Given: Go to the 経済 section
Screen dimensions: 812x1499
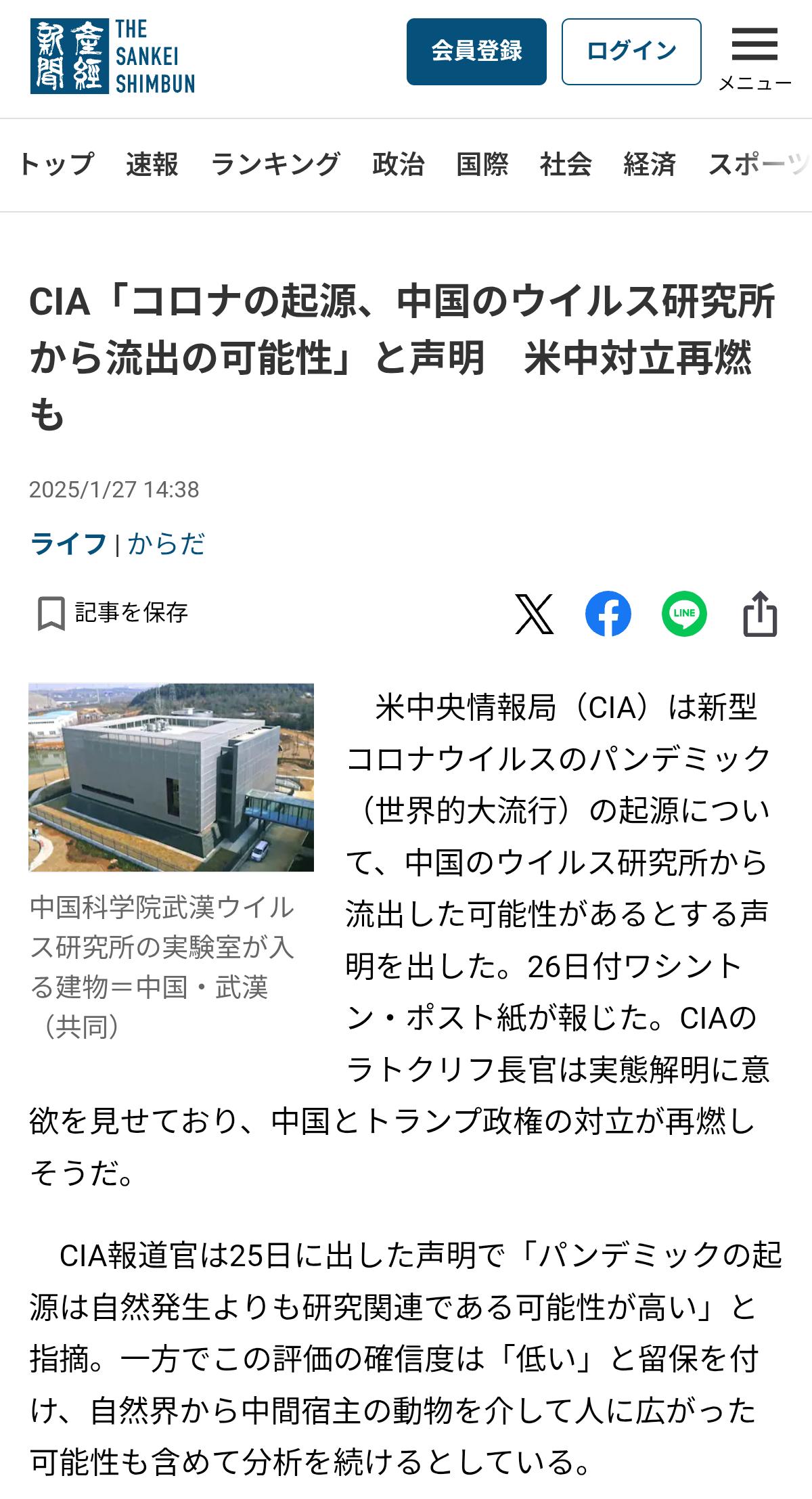Looking at the screenshot, I should click(650, 164).
